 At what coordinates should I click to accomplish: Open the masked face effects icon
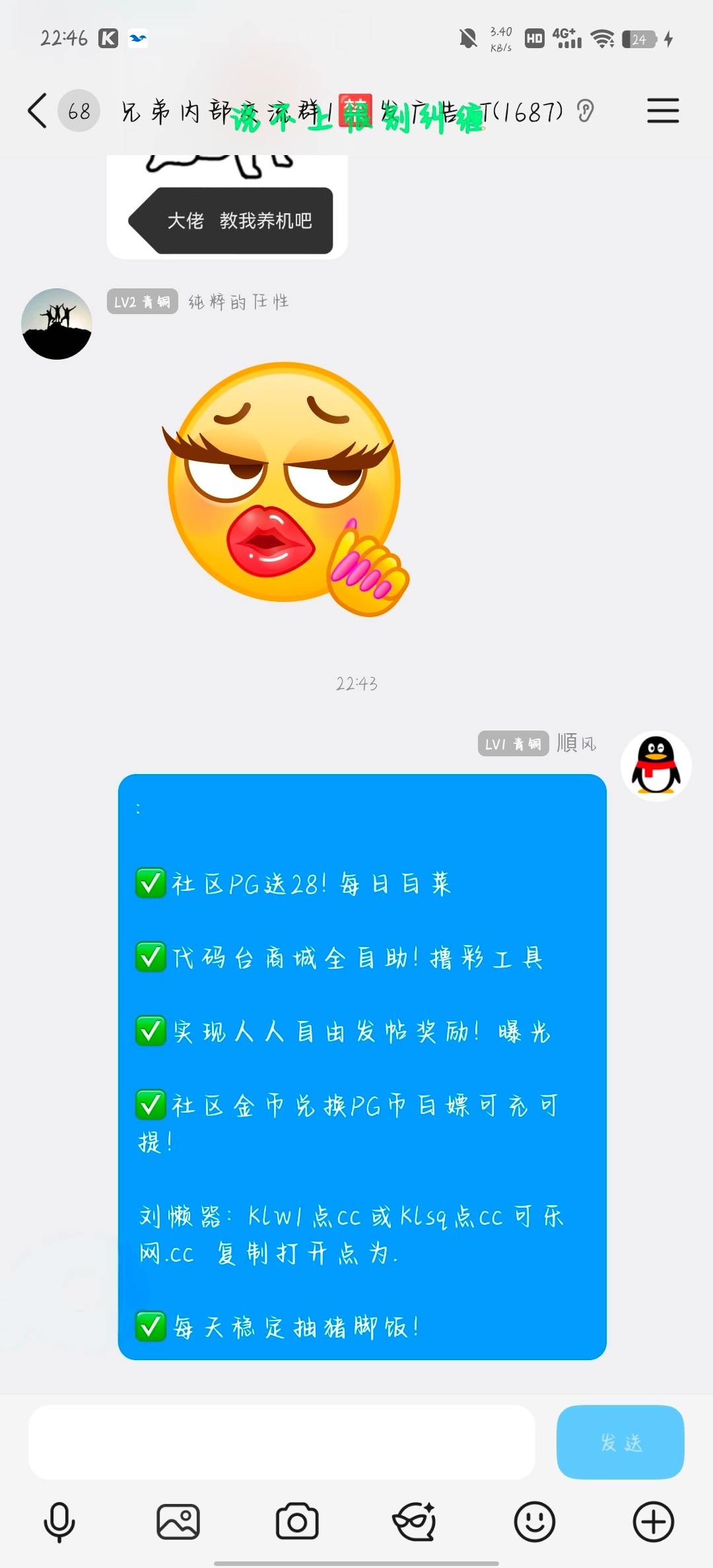(x=415, y=1522)
